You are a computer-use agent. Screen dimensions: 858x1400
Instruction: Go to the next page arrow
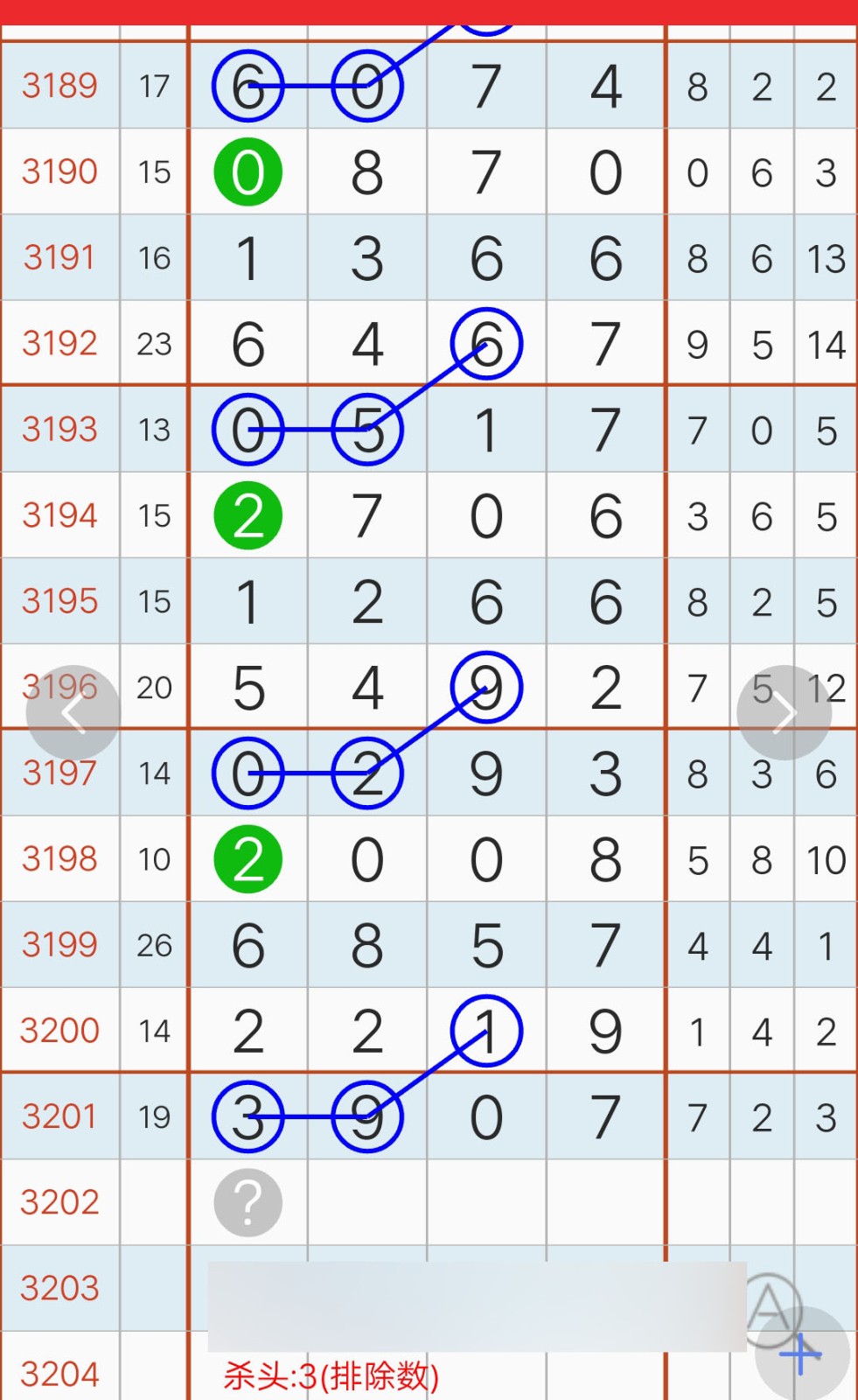click(x=785, y=713)
